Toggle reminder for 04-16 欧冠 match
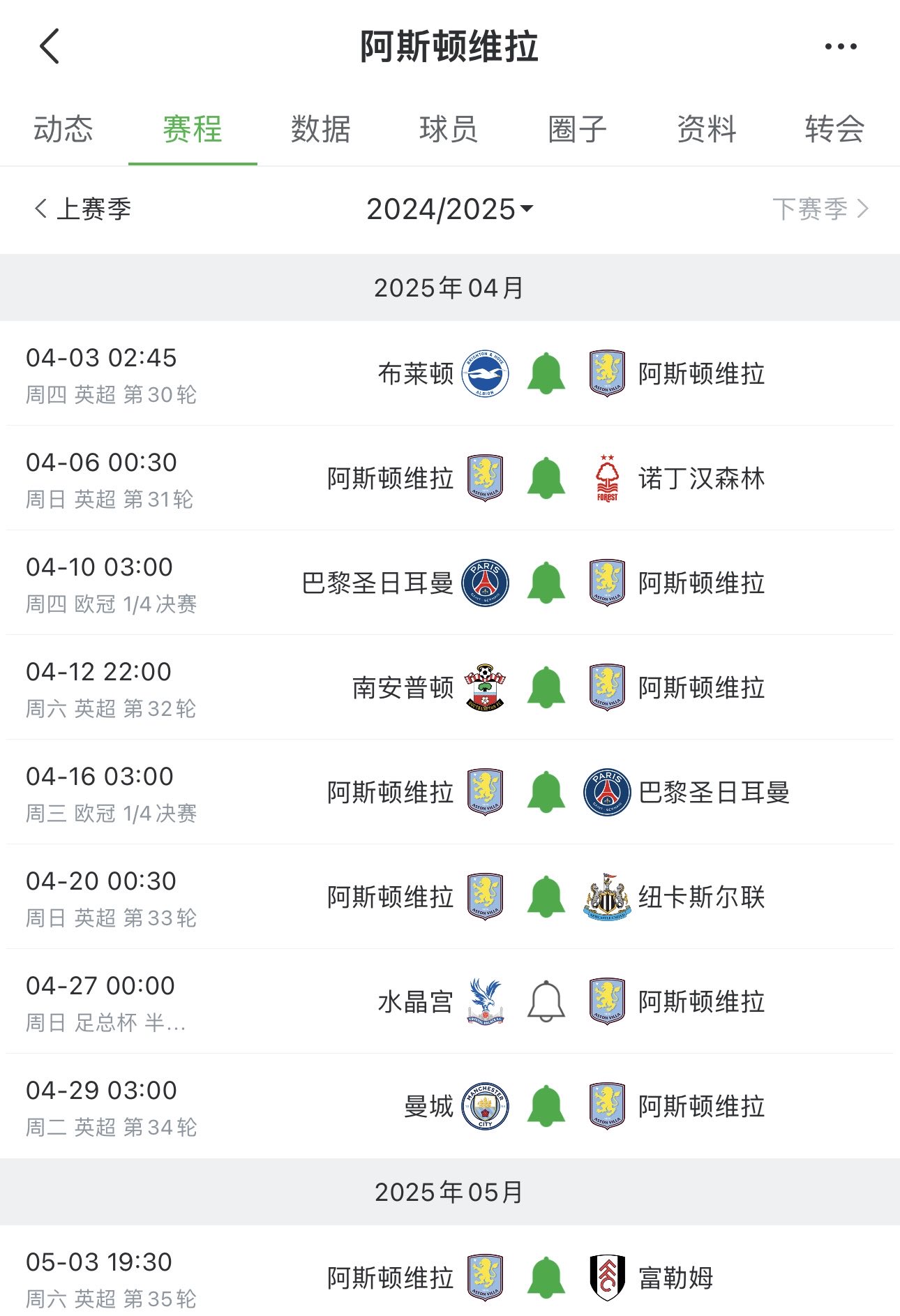 (x=546, y=792)
